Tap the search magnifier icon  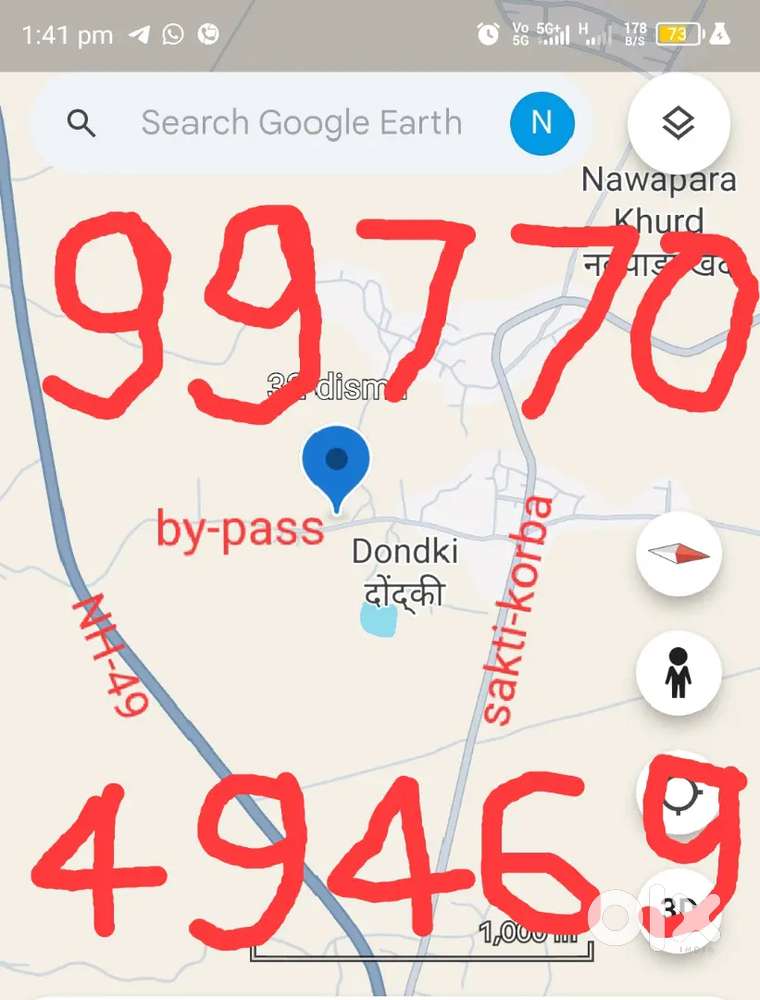pos(81,123)
